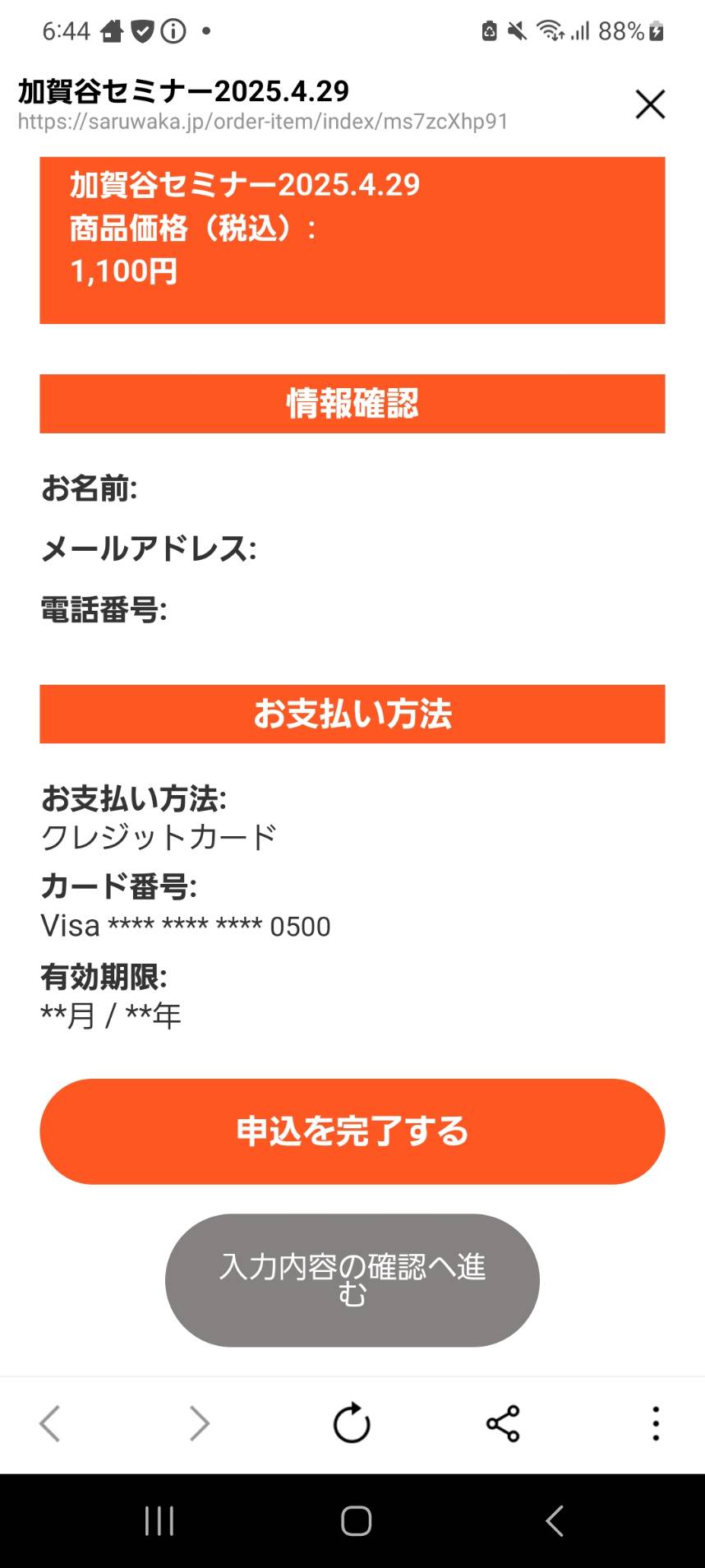Viewport: 705px width, 1568px height.
Task: Open recent apps from the navigation bar
Action: point(159,1521)
